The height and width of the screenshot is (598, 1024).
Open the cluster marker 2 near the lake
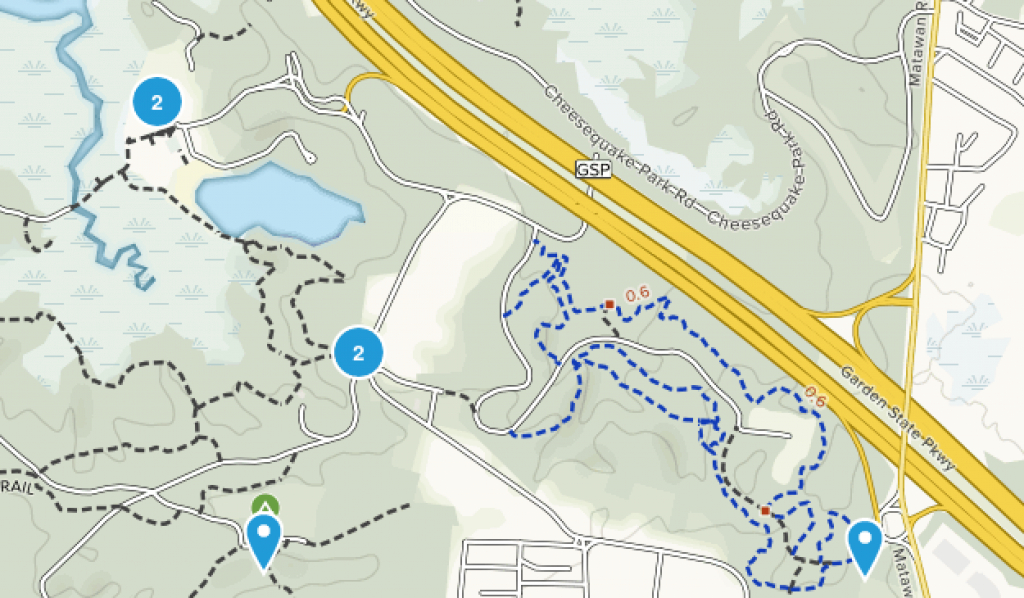point(157,101)
